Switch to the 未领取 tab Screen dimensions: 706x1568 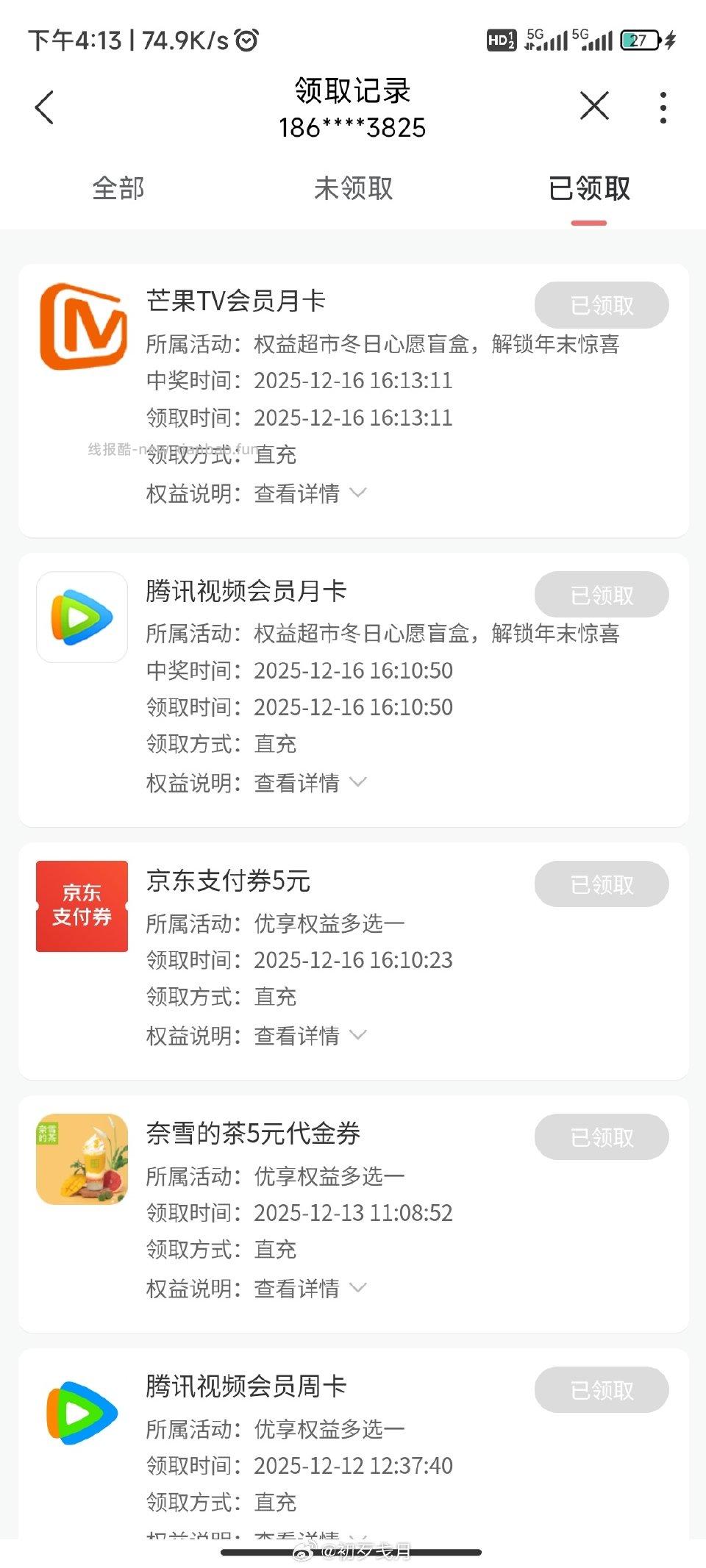tap(353, 189)
